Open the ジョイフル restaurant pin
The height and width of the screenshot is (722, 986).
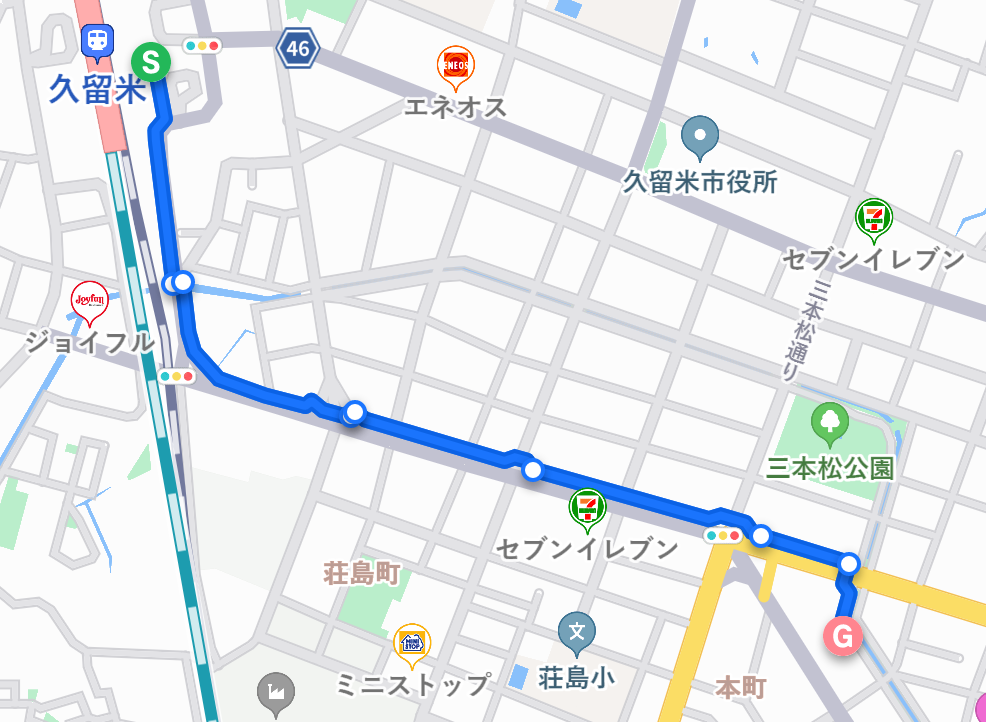[90, 300]
